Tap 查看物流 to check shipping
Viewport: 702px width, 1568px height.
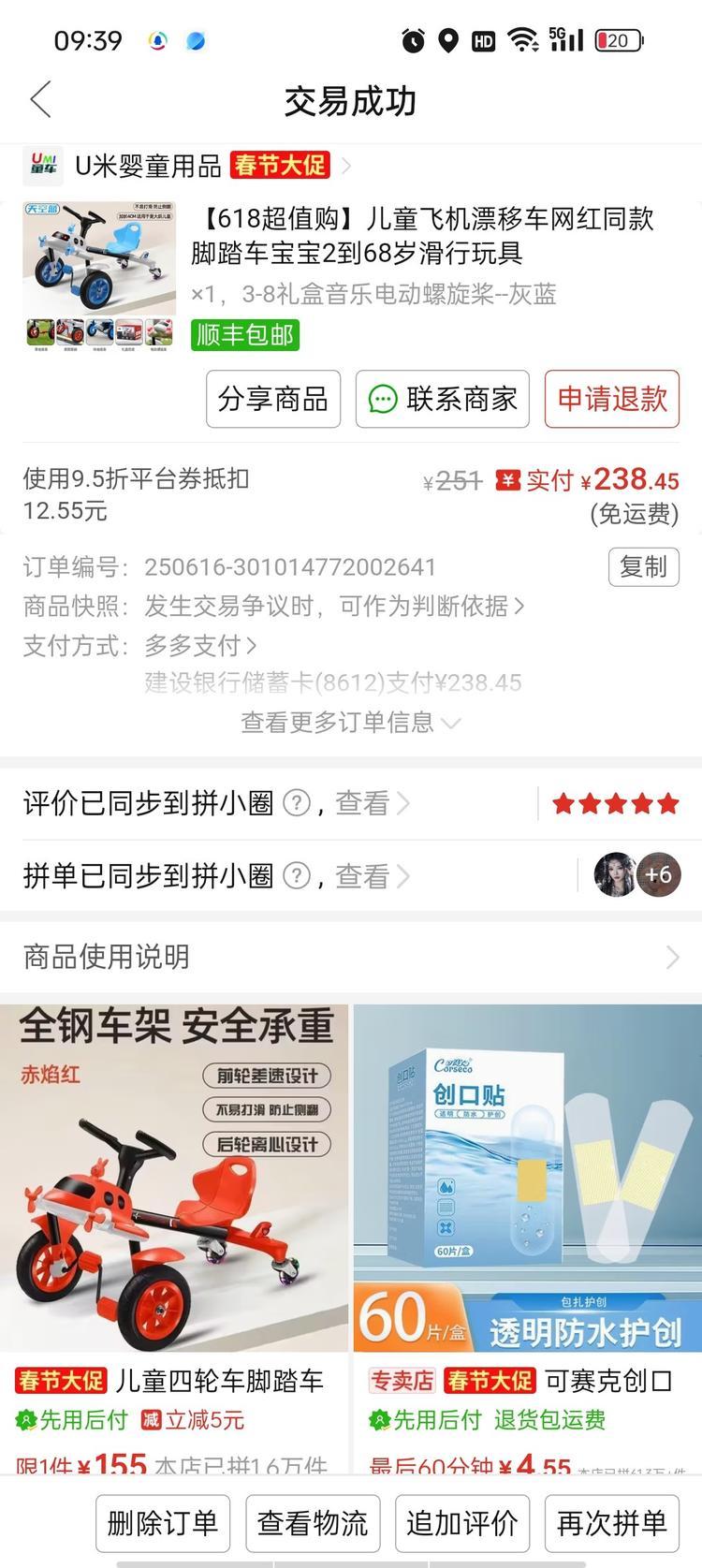coord(313,1523)
